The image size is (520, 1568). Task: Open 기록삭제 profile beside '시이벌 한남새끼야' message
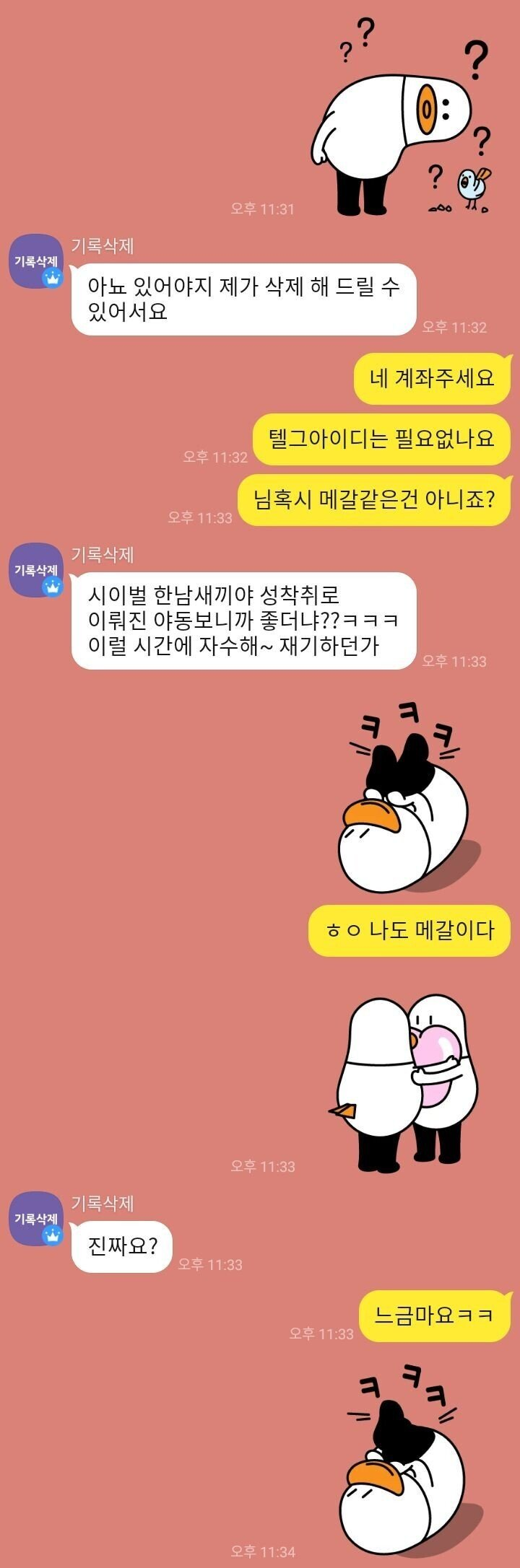tap(35, 570)
